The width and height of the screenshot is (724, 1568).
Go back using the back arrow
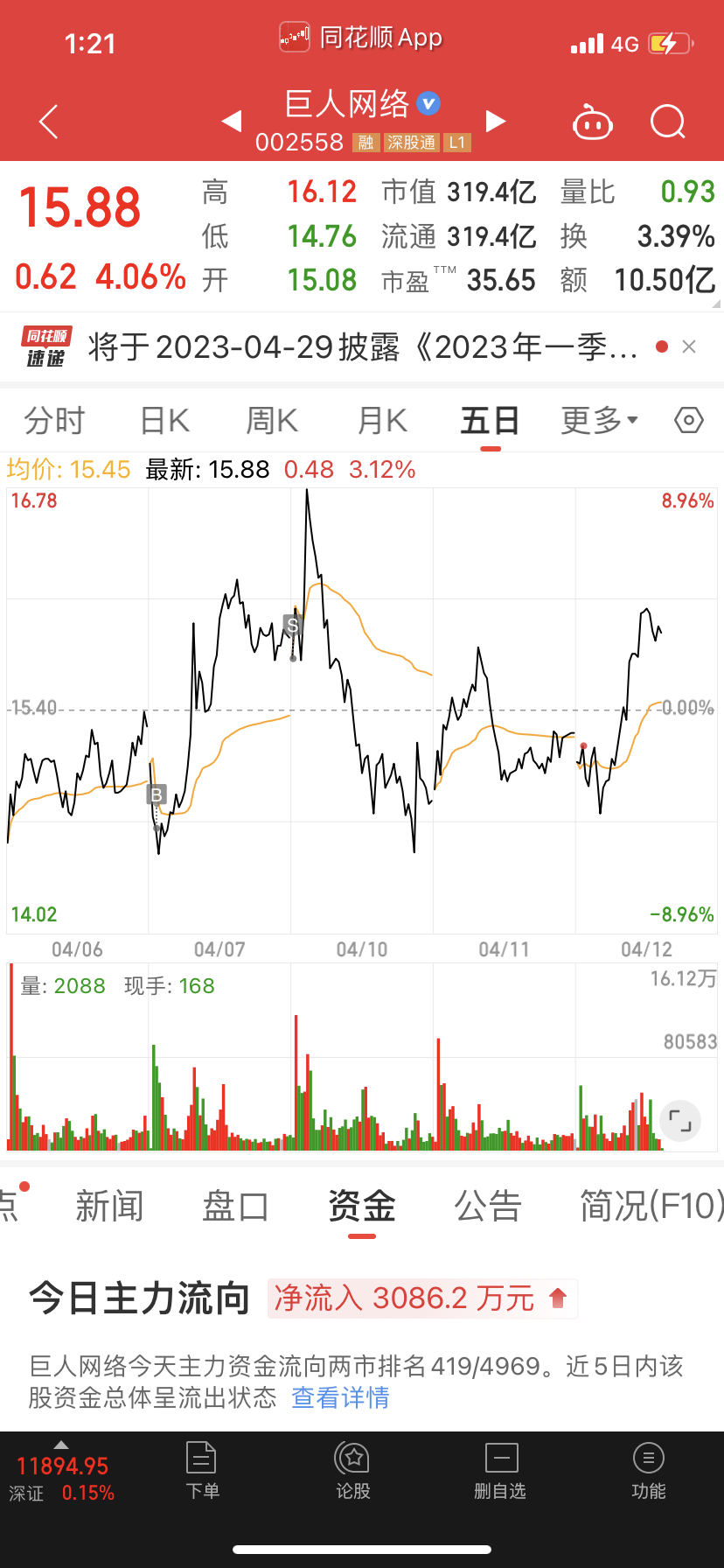tap(48, 122)
